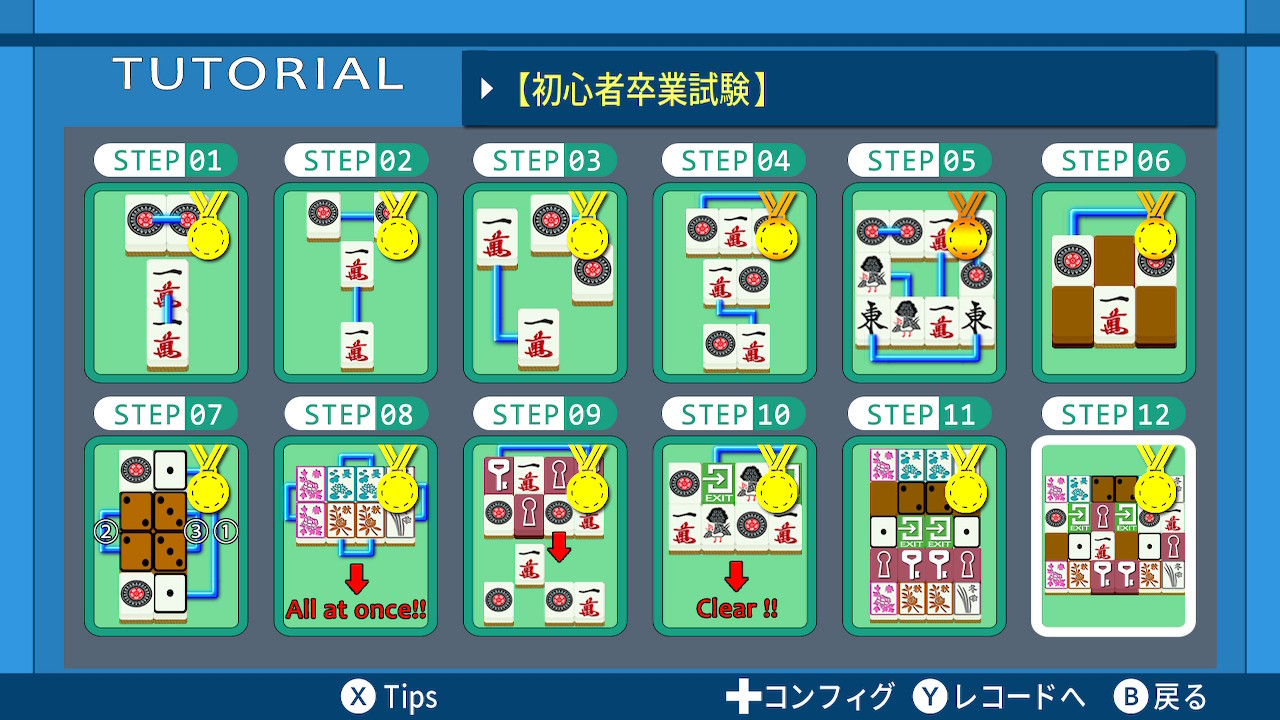The image size is (1280, 720).
Task: Open コンフィグ settings
Action: coord(810,697)
